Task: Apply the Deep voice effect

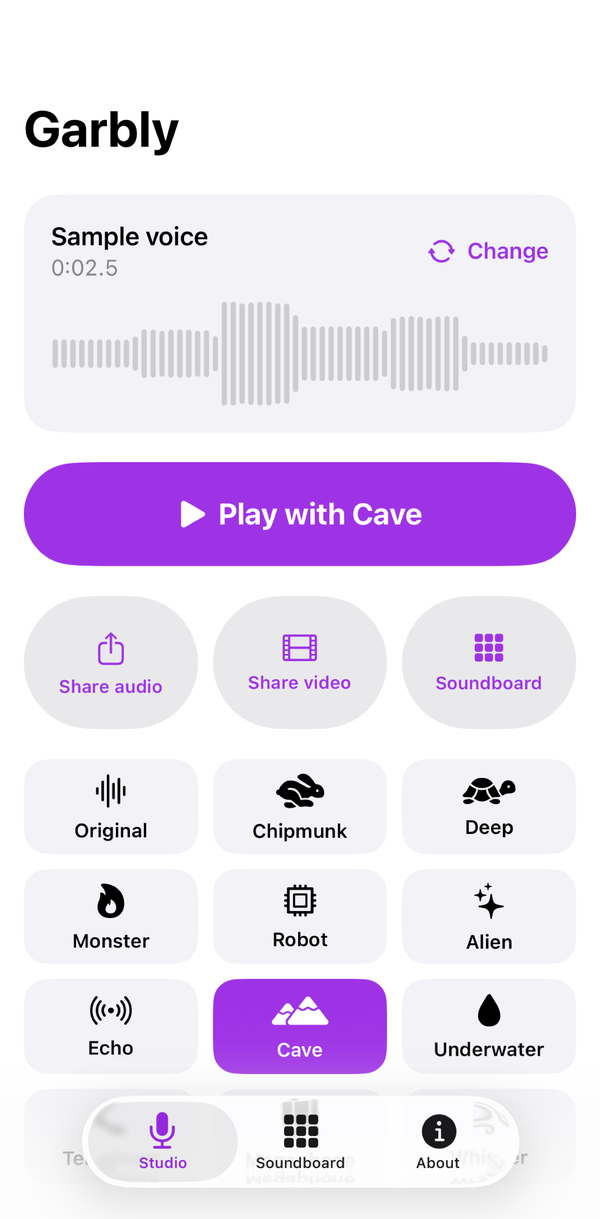Action: click(489, 807)
